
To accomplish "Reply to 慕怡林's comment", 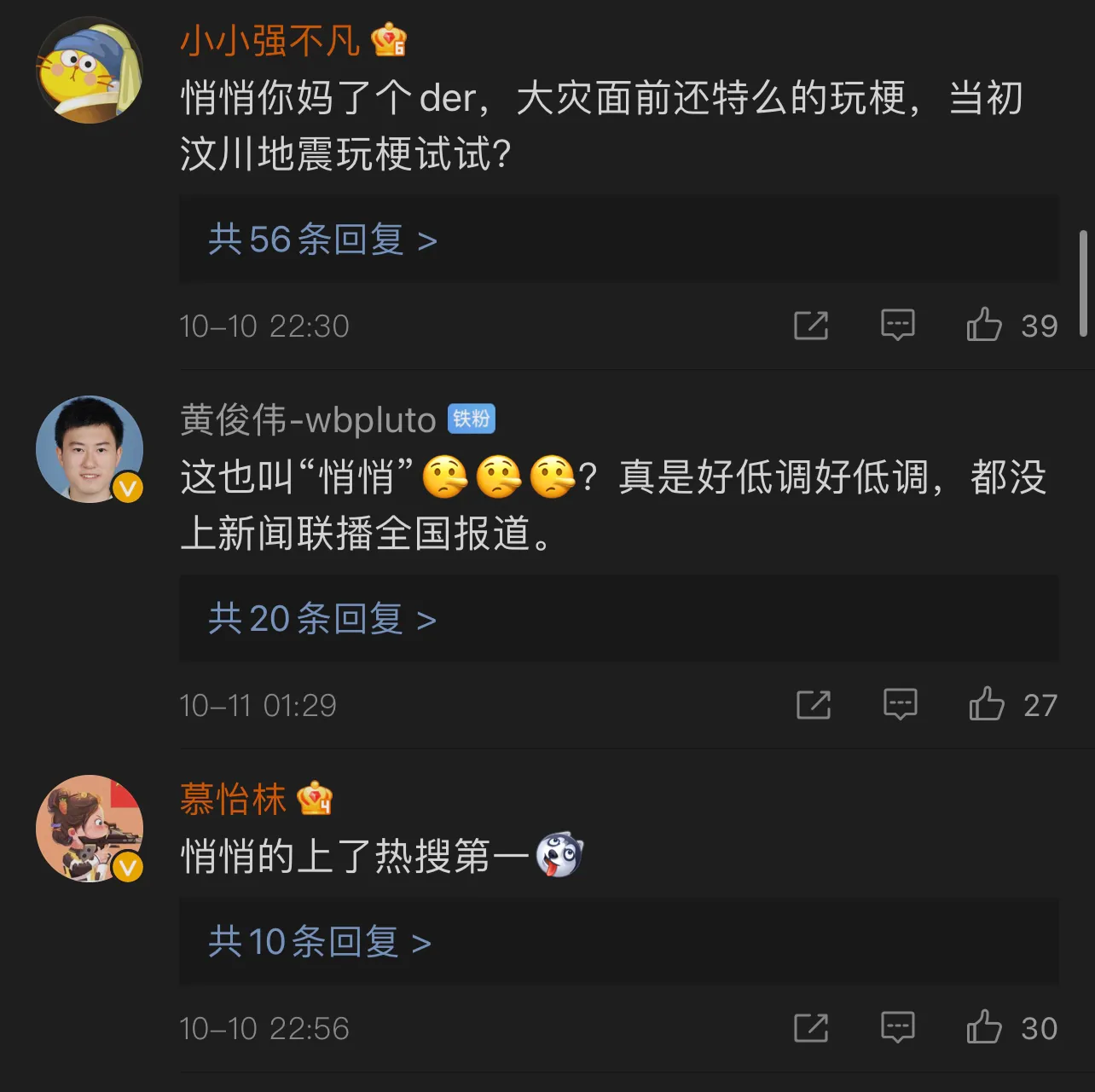I will 897,1028.
